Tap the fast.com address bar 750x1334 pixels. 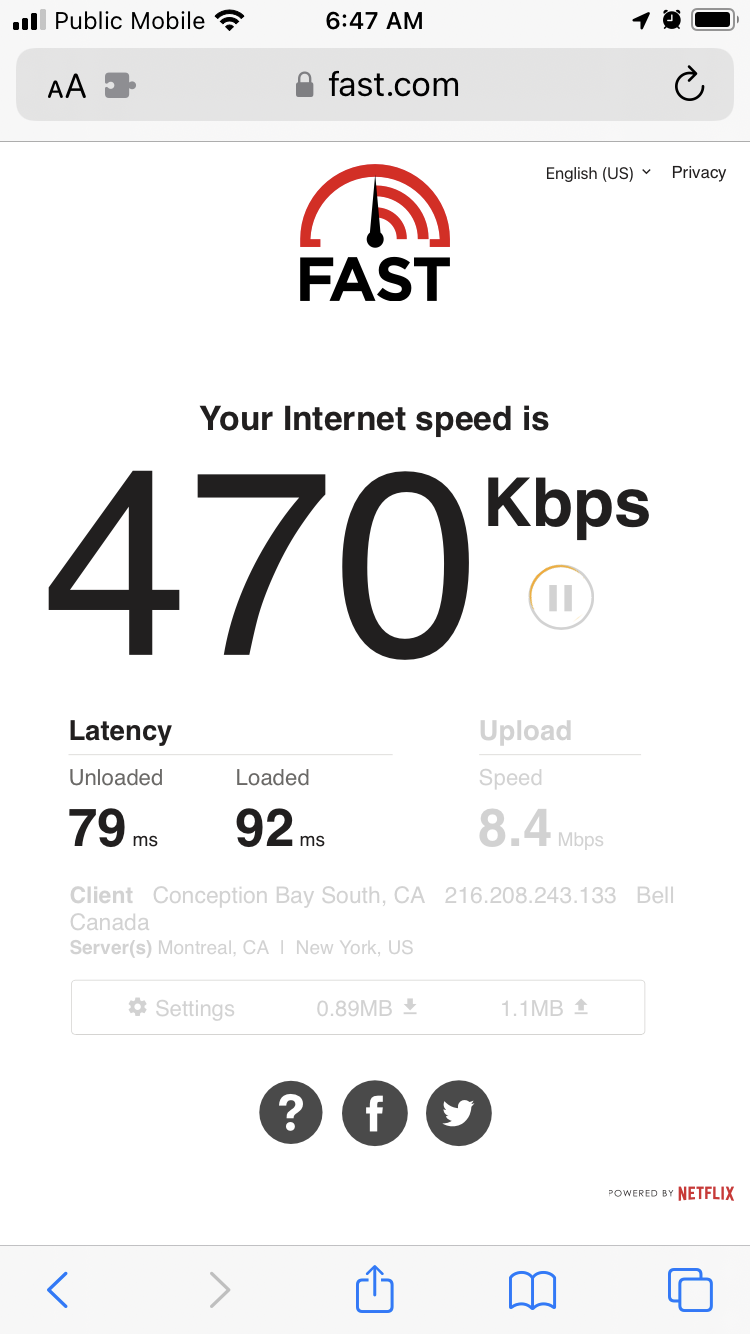(375, 85)
